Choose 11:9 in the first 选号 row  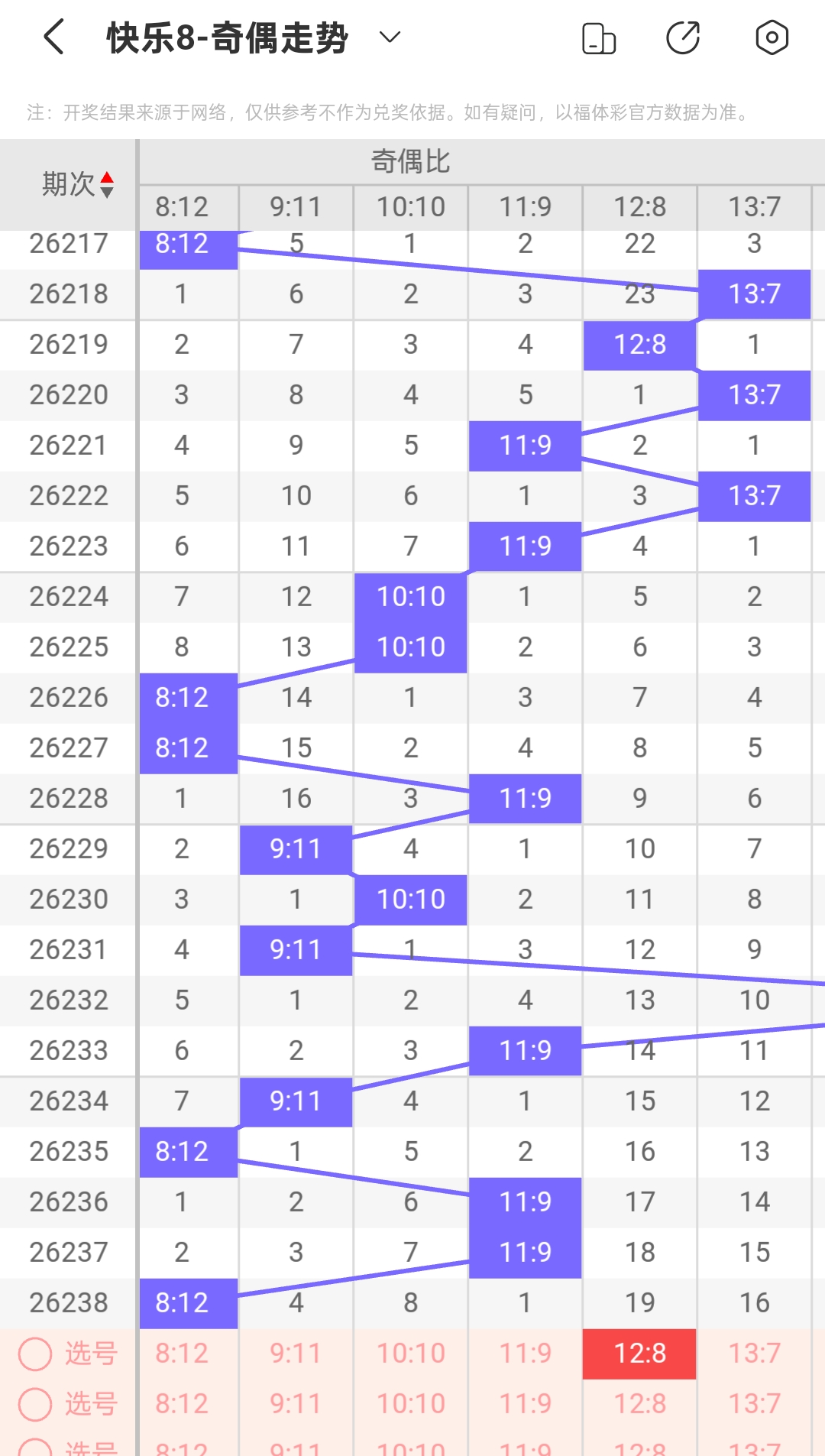tap(526, 1354)
